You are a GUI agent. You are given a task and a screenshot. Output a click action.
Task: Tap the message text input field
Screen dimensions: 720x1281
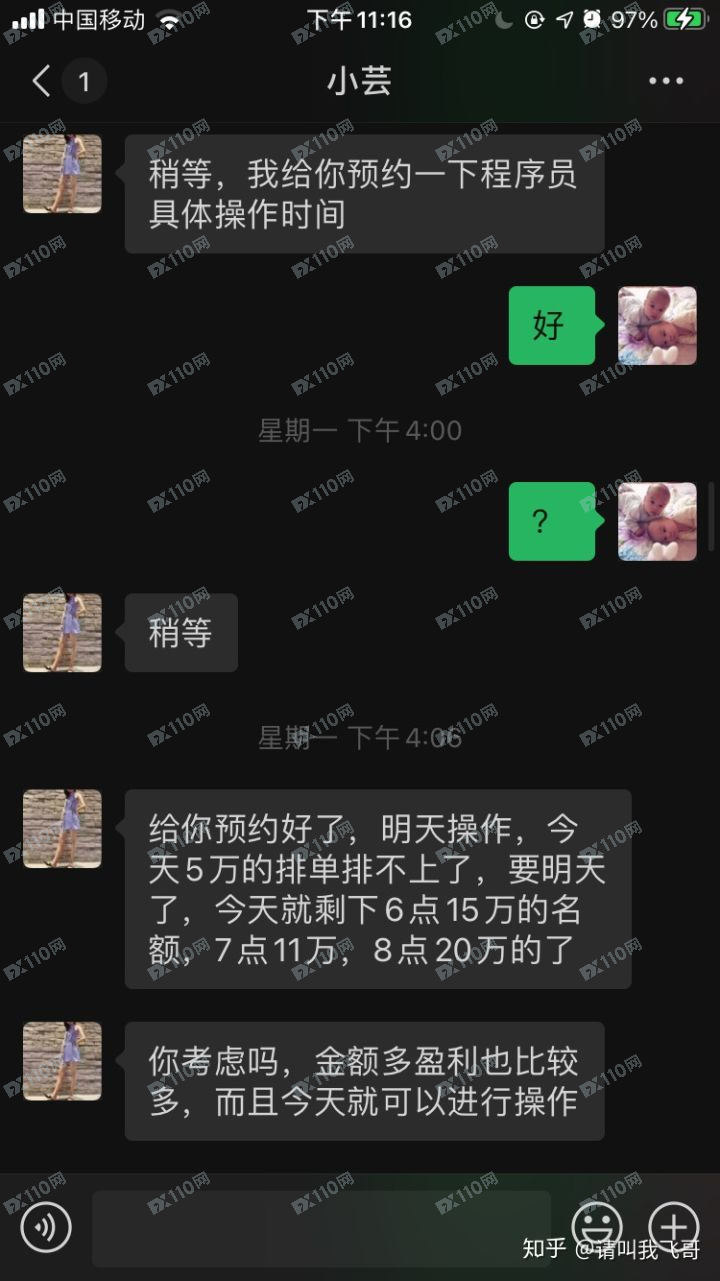click(320, 1227)
